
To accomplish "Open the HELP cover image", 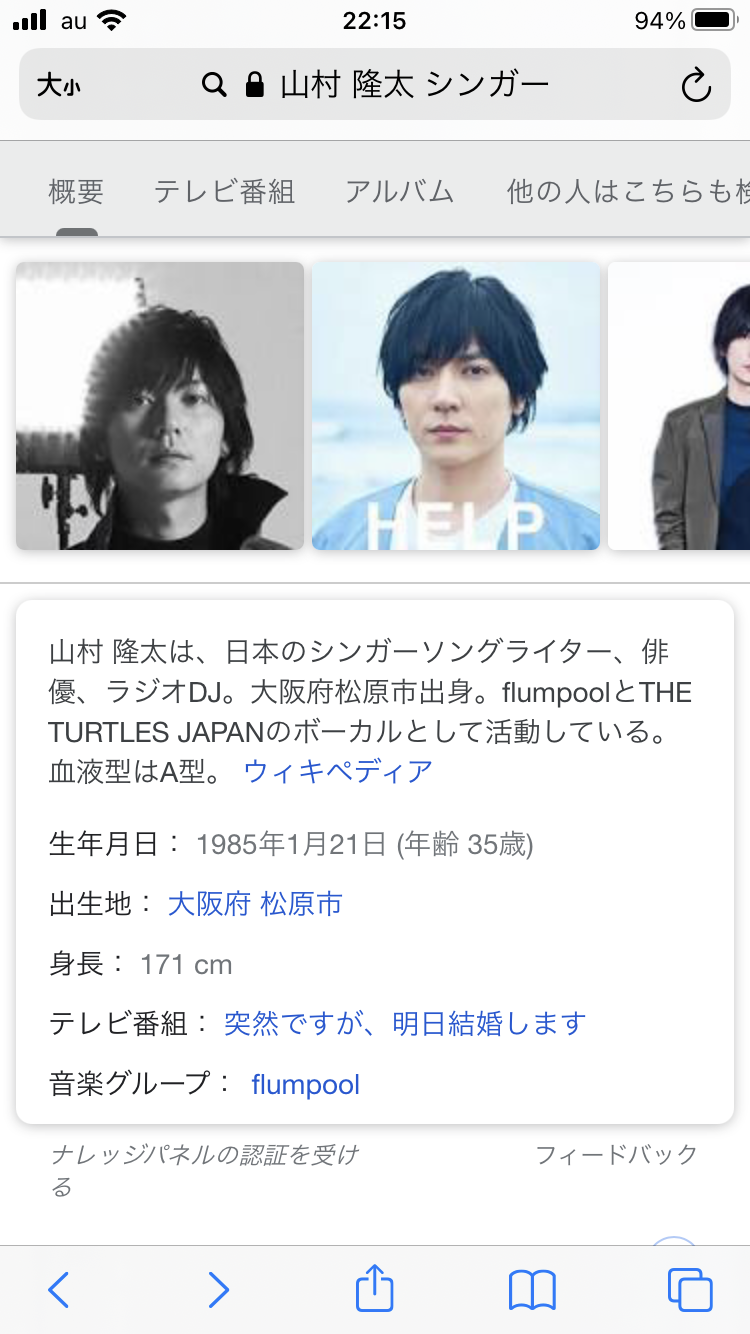I will (456, 406).
